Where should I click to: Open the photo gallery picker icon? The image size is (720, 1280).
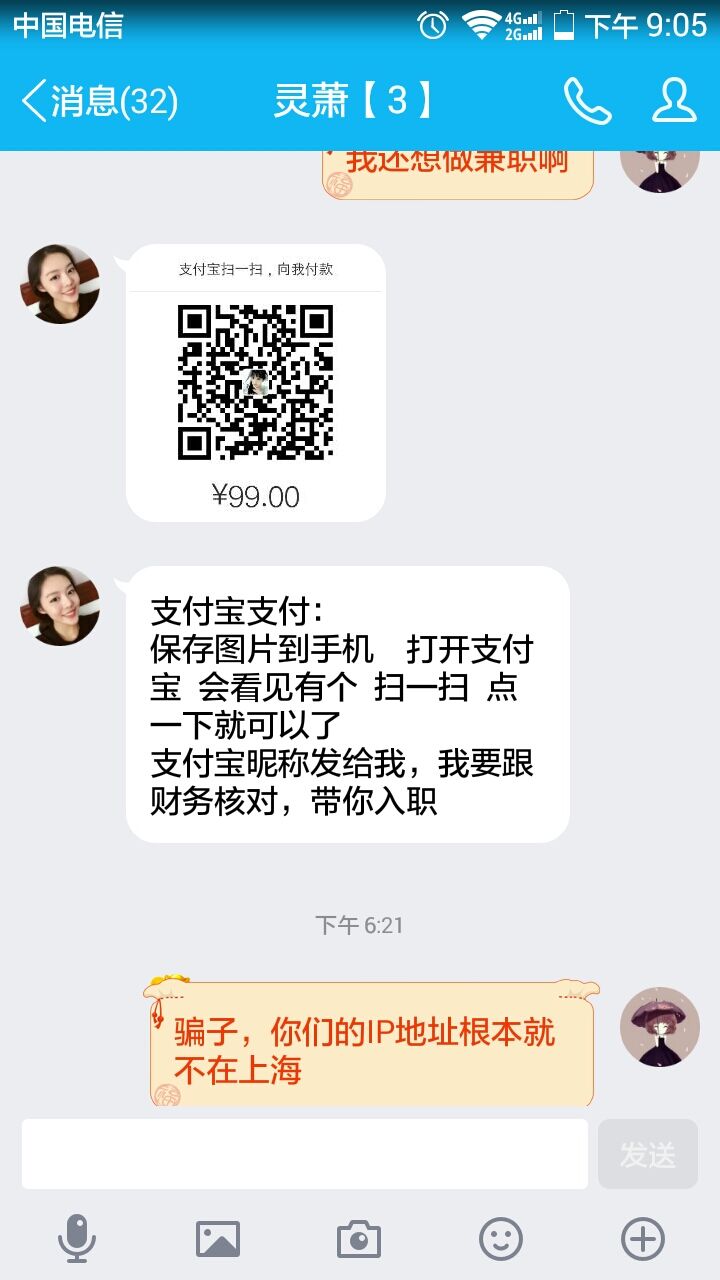coord(218,1238)
